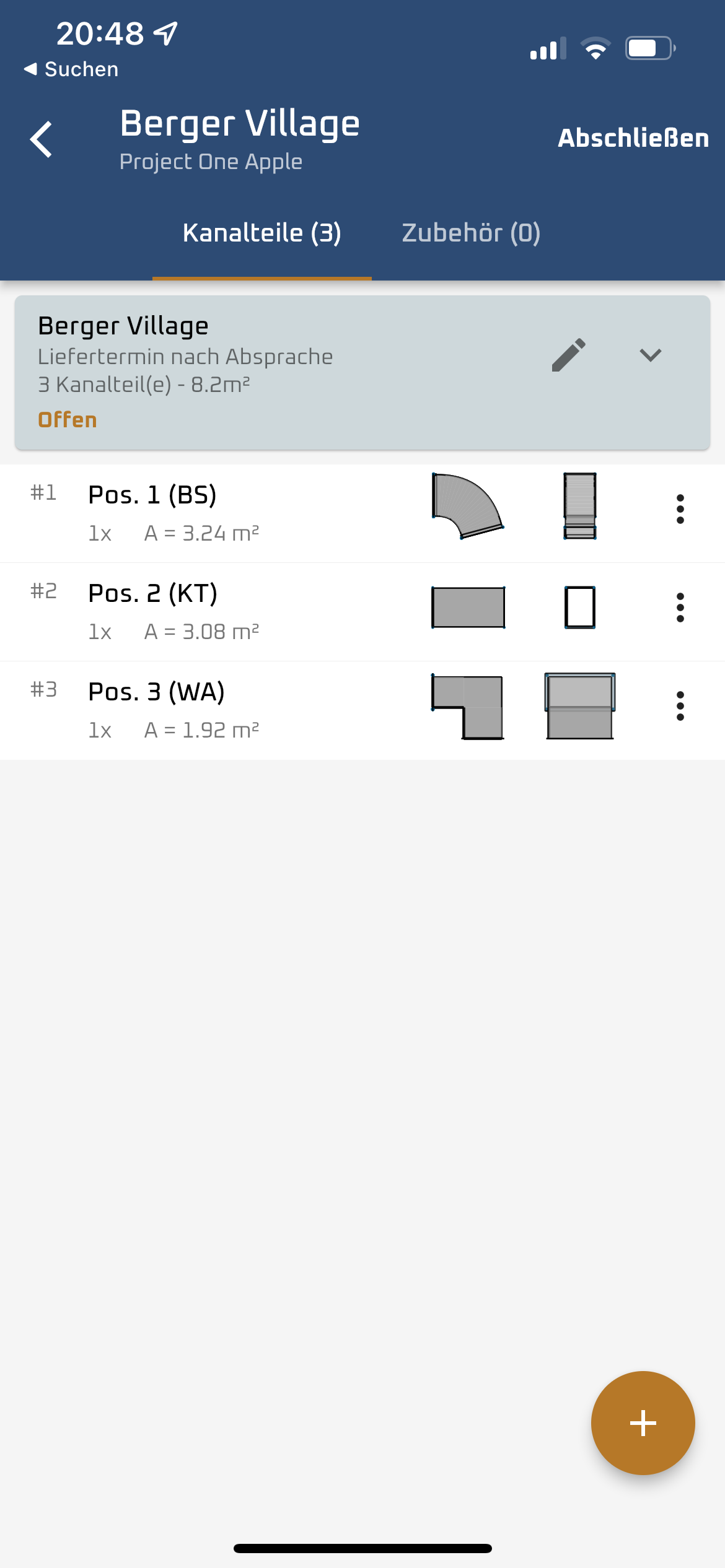Open options menu for Pos. 3 (WA)
This screenshot has width=725, height=1568.
[x=680, y=706]
